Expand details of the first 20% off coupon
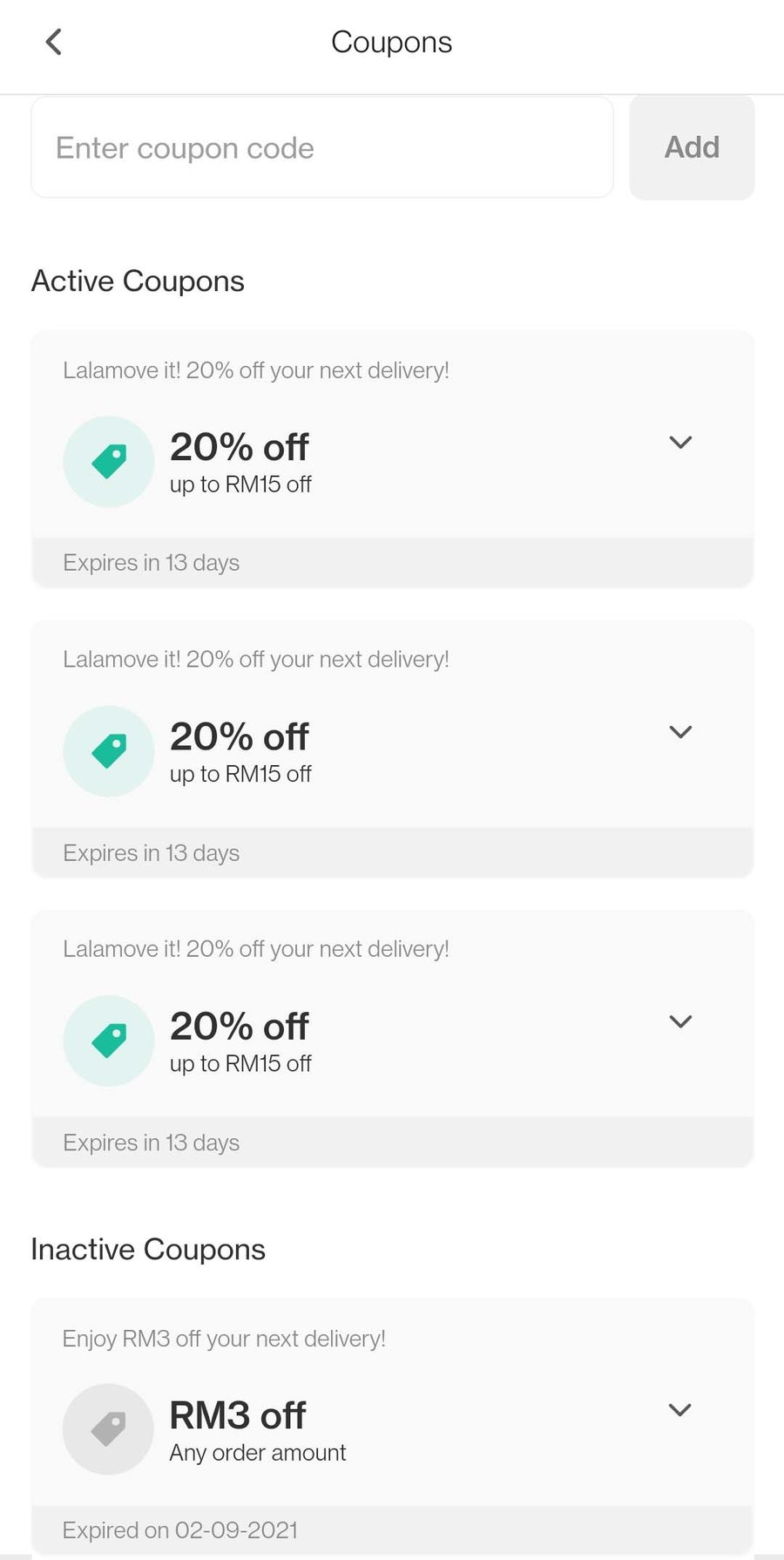 click(x=680, y=443)
